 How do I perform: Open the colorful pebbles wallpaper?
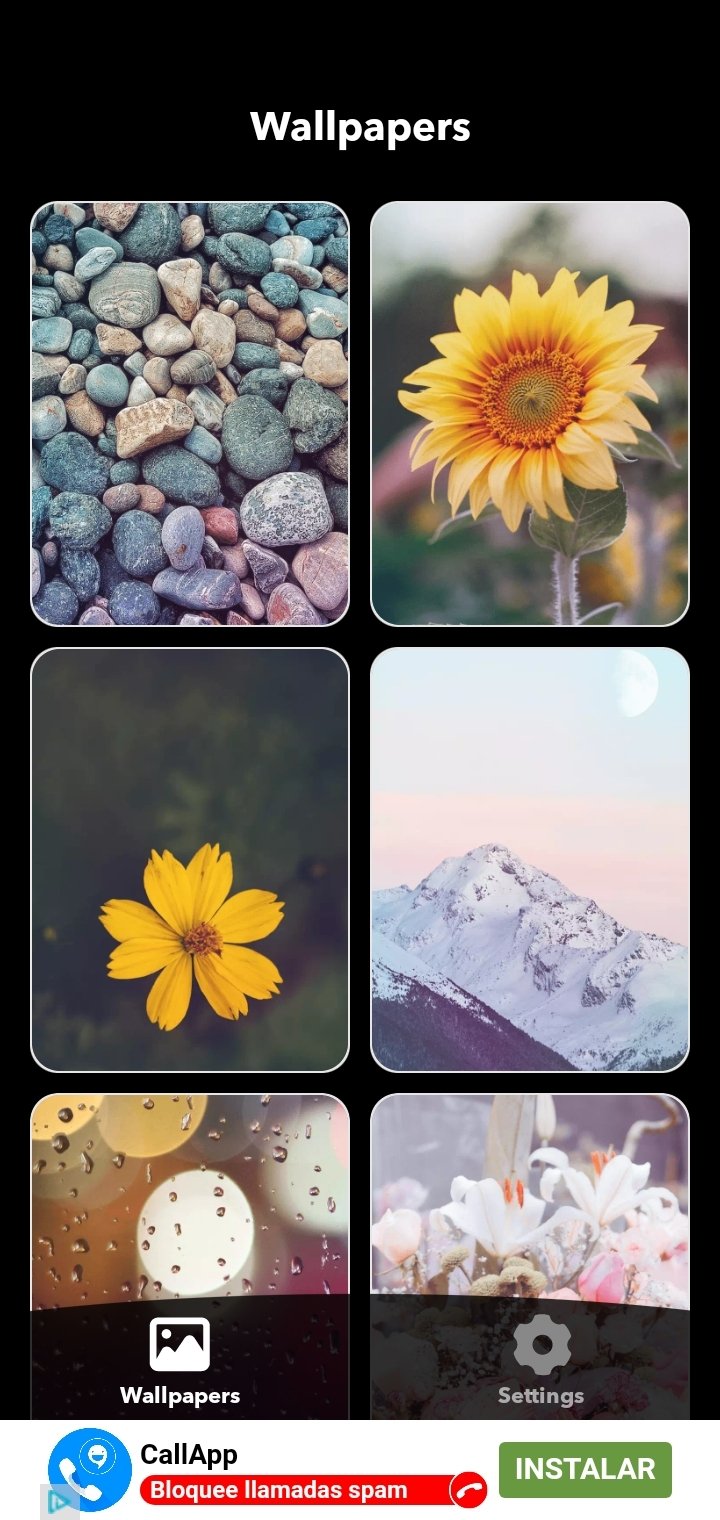(190, 414)
